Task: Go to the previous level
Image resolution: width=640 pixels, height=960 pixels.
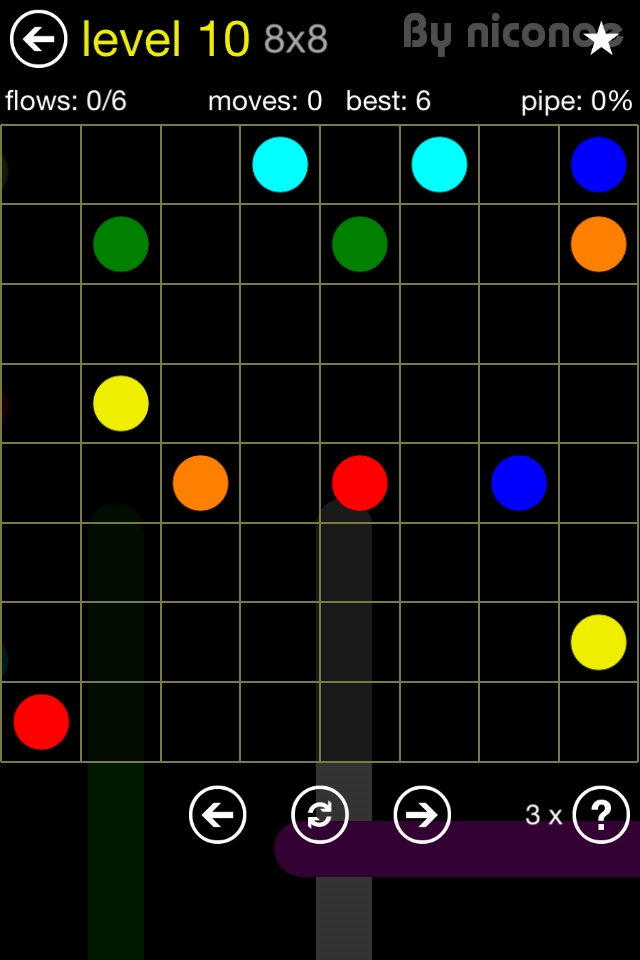Action: (x=217, y=815)
